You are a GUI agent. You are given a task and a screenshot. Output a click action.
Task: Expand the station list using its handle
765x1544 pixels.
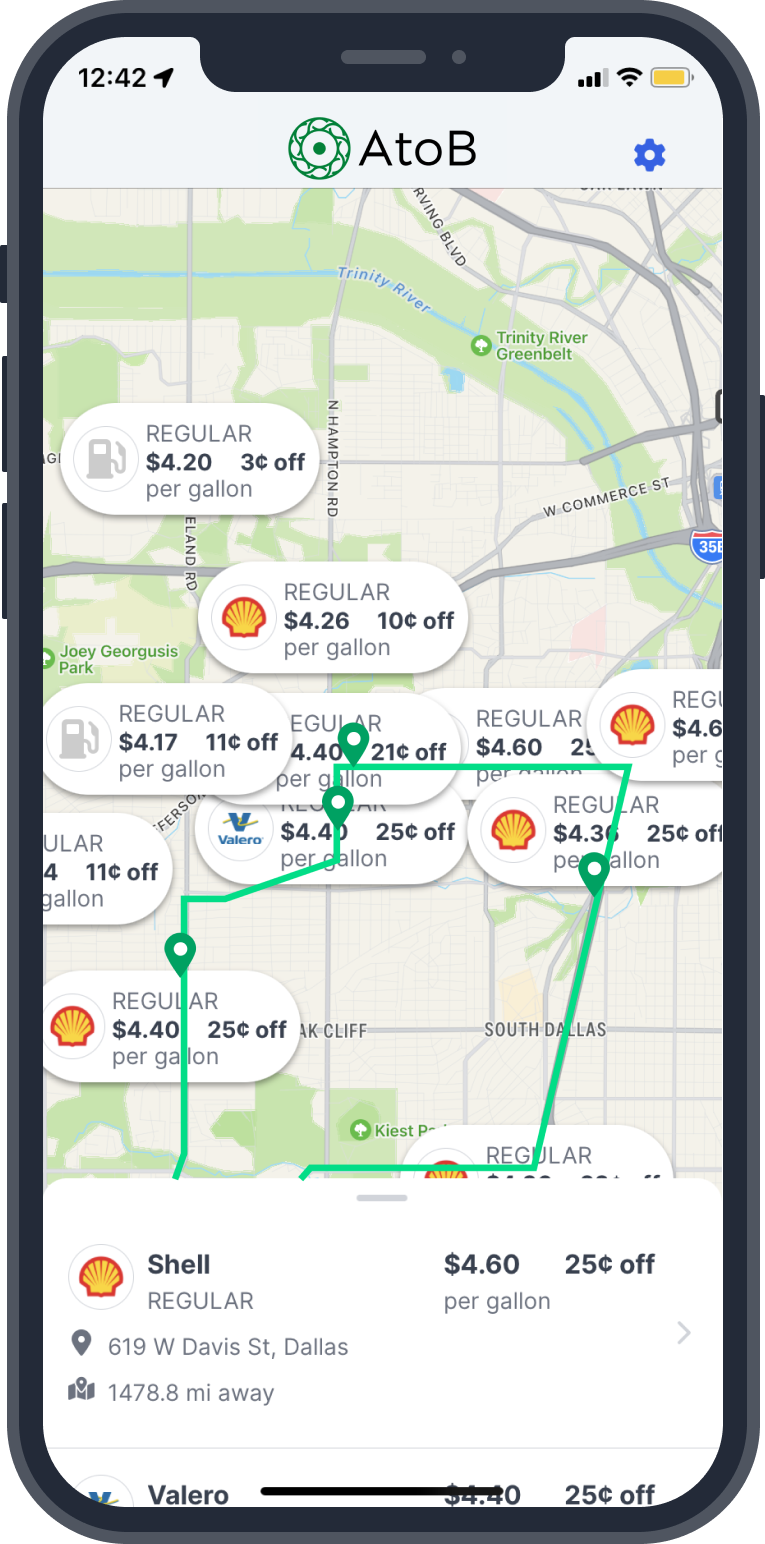point(381,1197)
